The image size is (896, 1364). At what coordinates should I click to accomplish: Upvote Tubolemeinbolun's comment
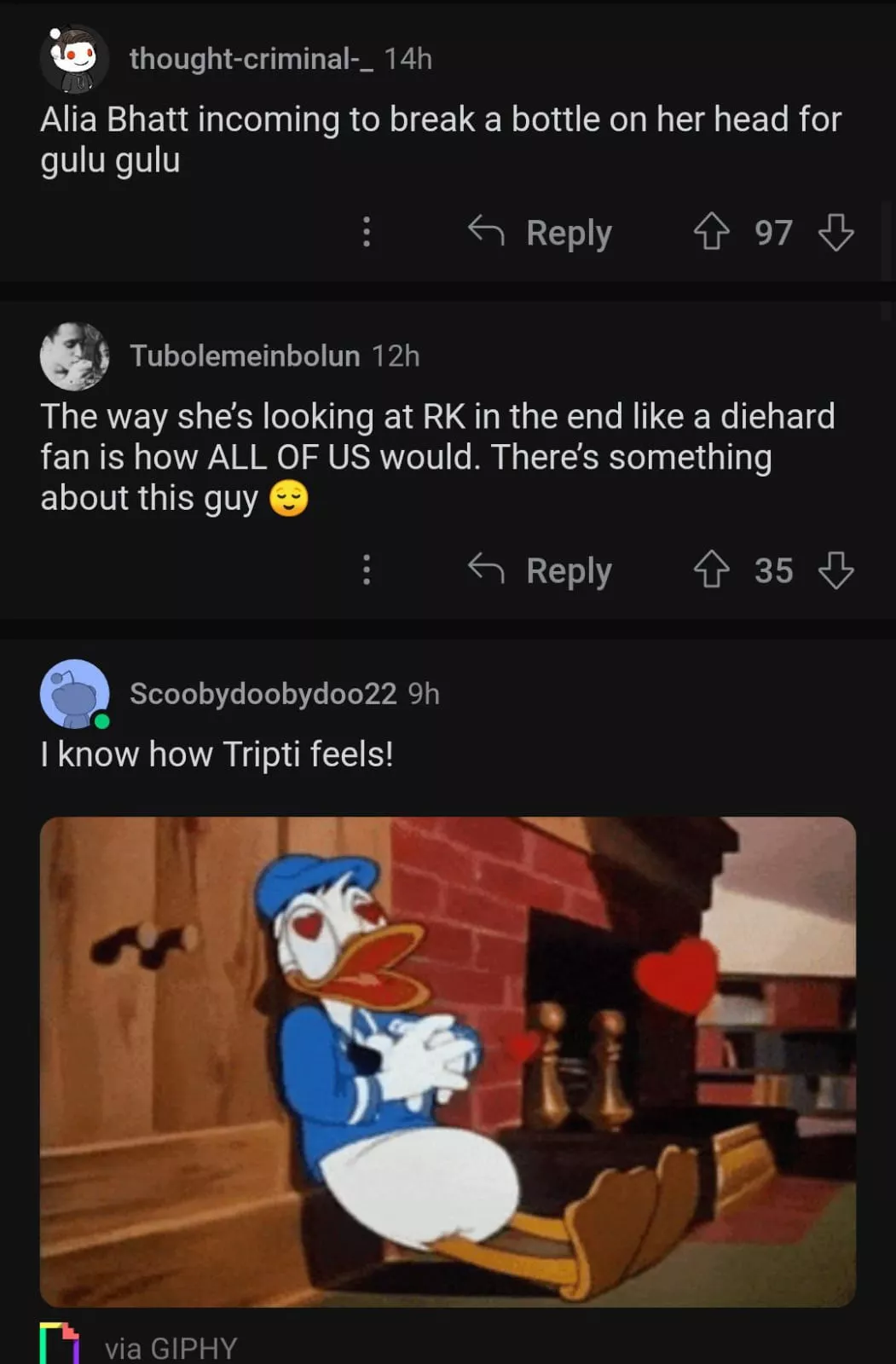(711, 569)
